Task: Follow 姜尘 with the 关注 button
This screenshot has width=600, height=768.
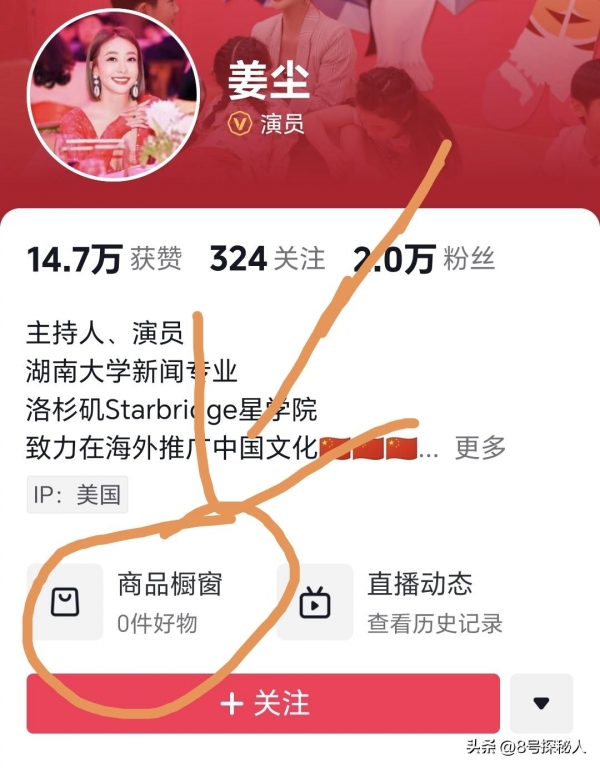Action: [x=263, y=703]
